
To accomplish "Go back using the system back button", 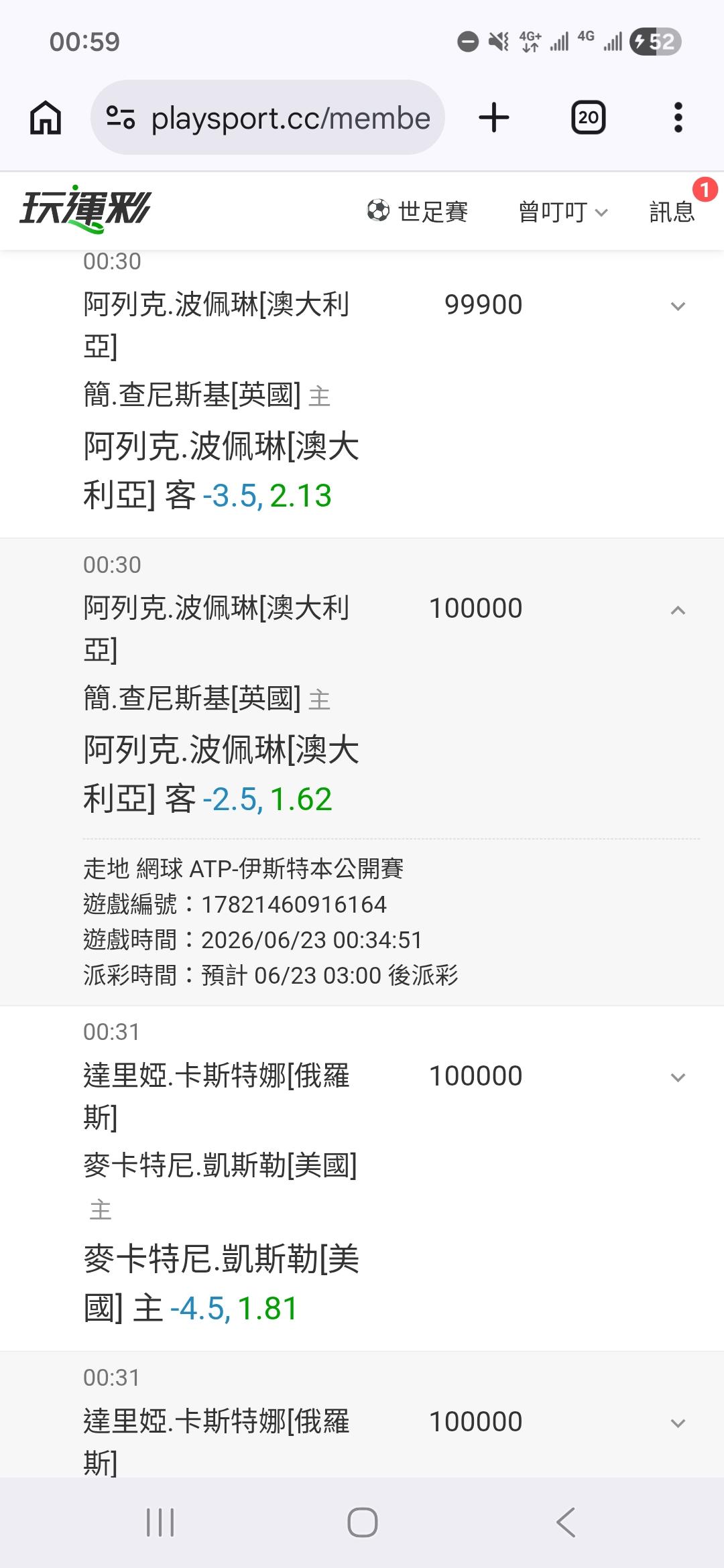I will tap(566, 1522).
